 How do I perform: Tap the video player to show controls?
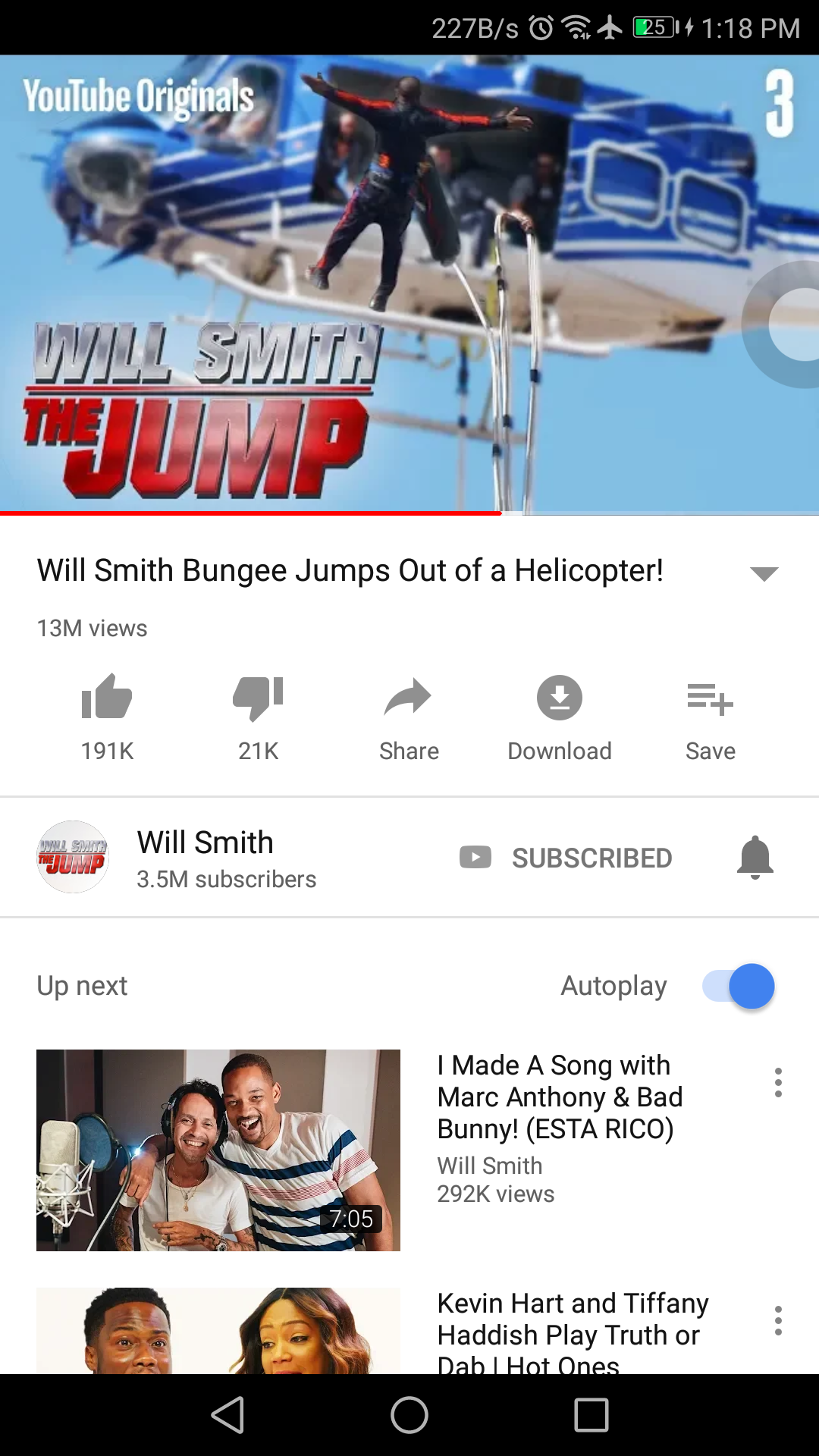409,284
